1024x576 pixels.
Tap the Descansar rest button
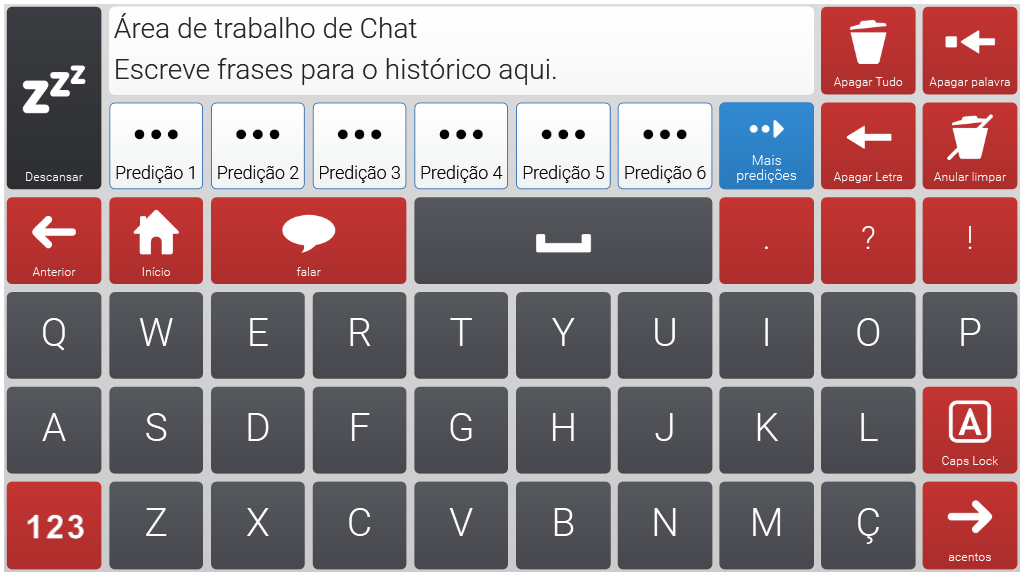point(54,97)
